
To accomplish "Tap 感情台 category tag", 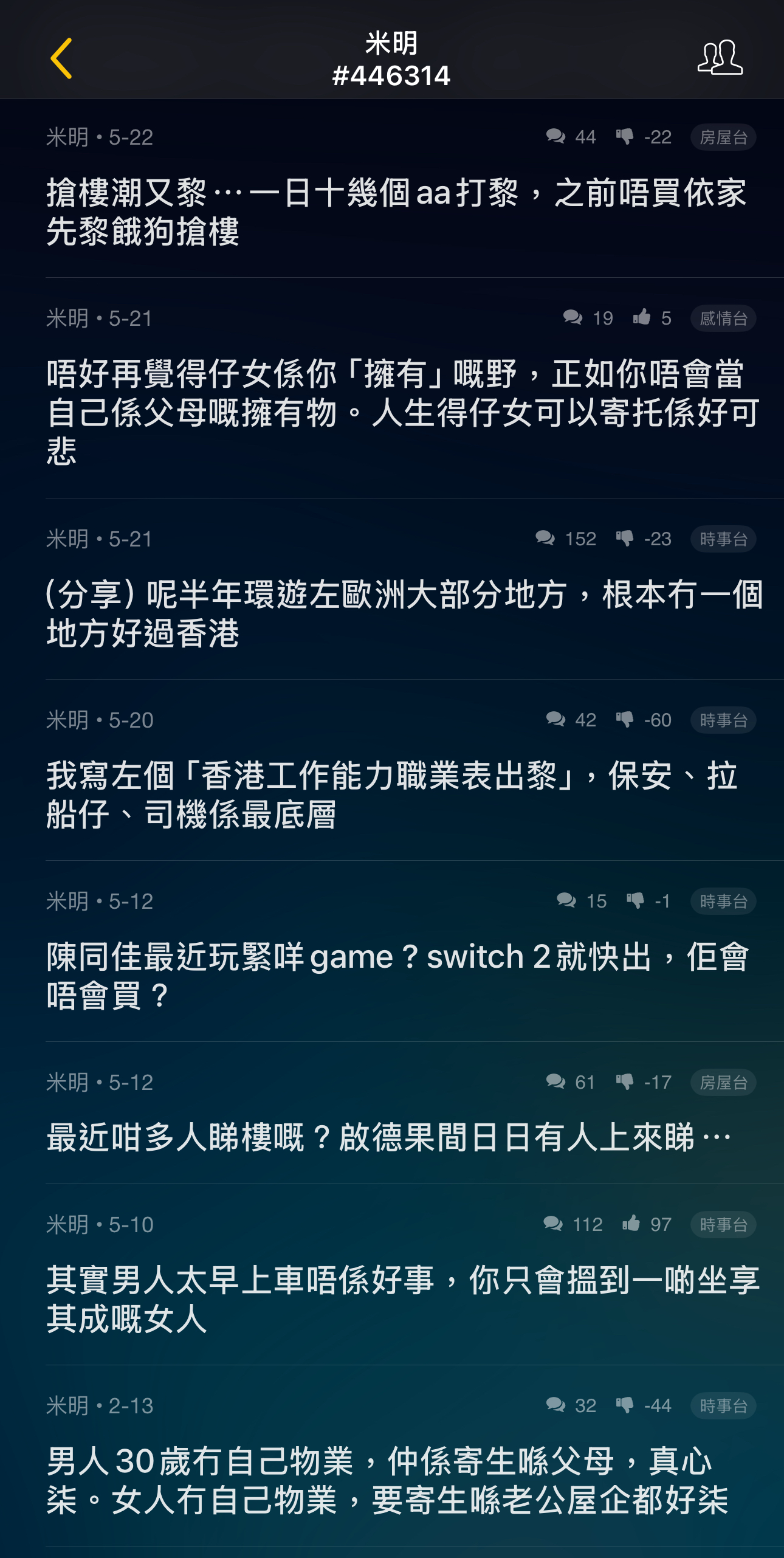I will [723, 319].
